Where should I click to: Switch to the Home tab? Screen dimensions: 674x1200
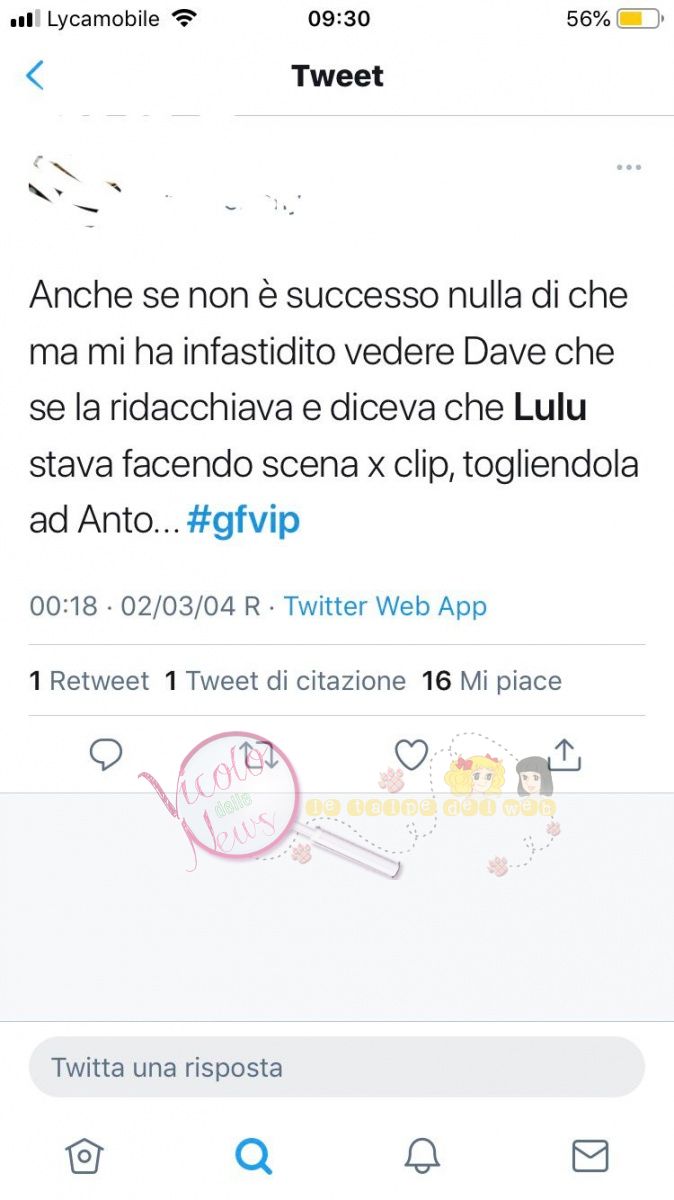[x=84, y=1156]
